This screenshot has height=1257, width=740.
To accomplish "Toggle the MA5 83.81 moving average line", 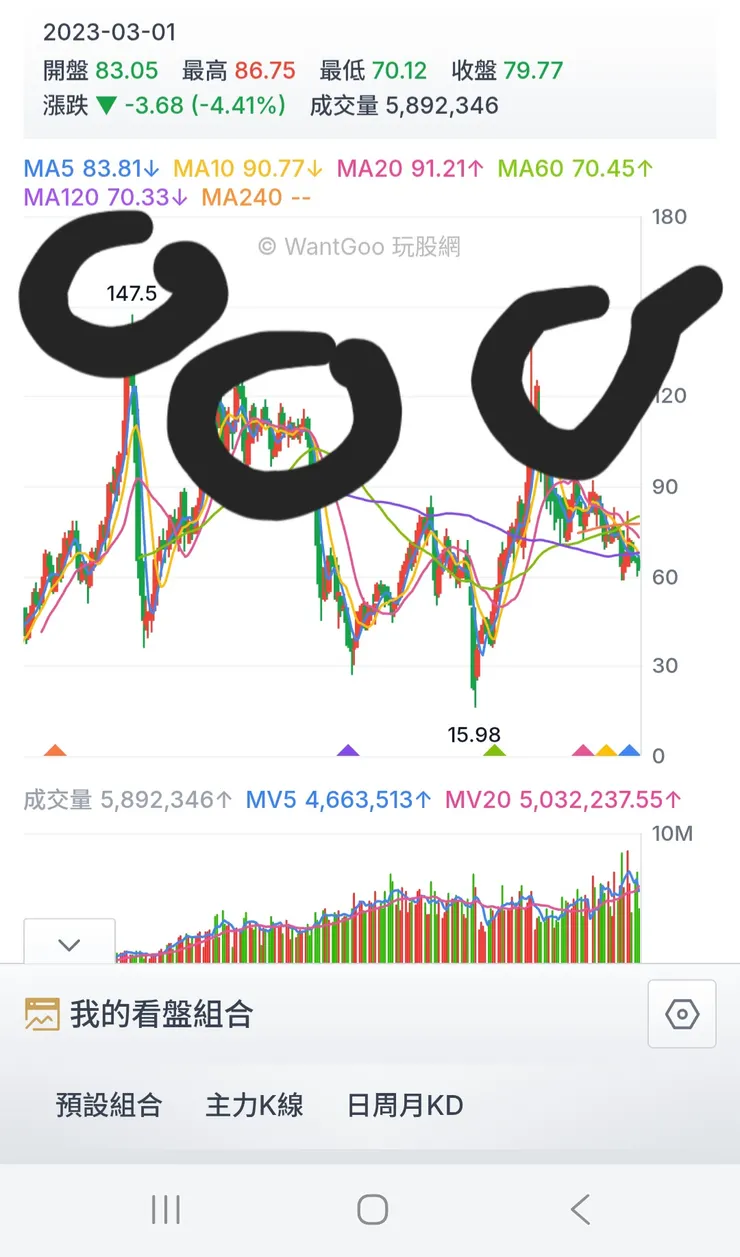I will [80, 170].
